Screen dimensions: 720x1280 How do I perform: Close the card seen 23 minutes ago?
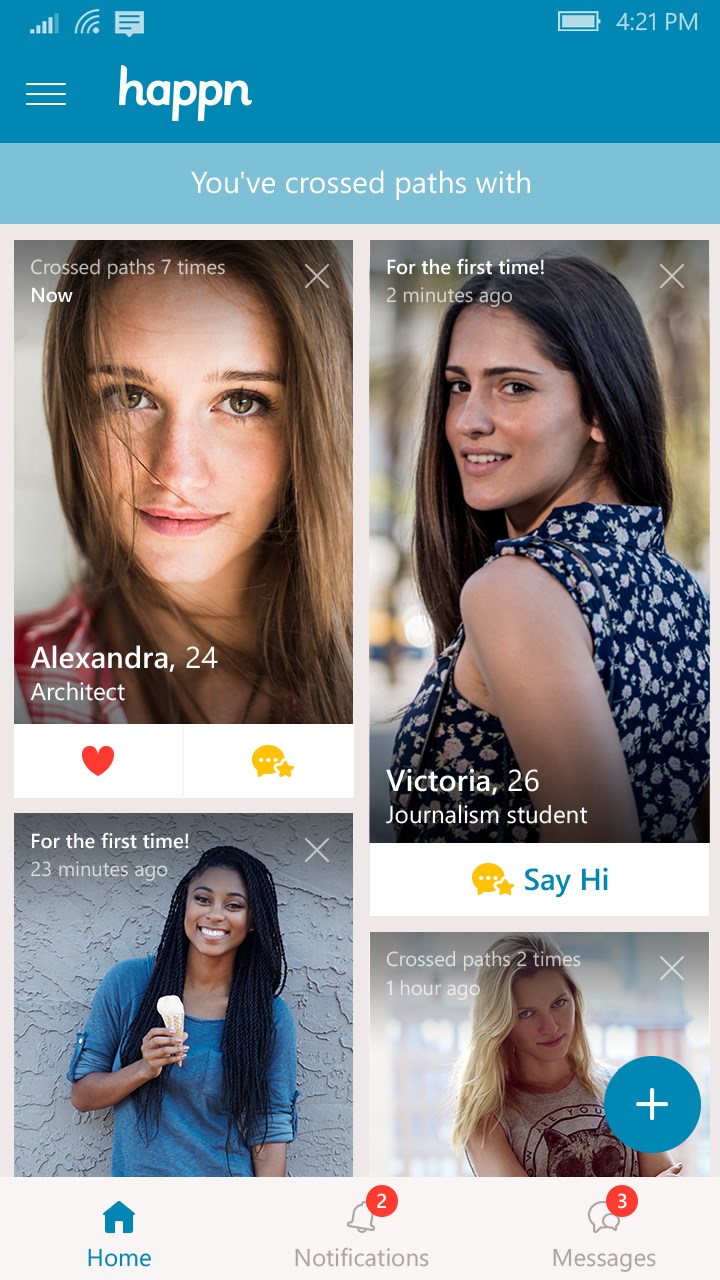[x=317, y=850]
